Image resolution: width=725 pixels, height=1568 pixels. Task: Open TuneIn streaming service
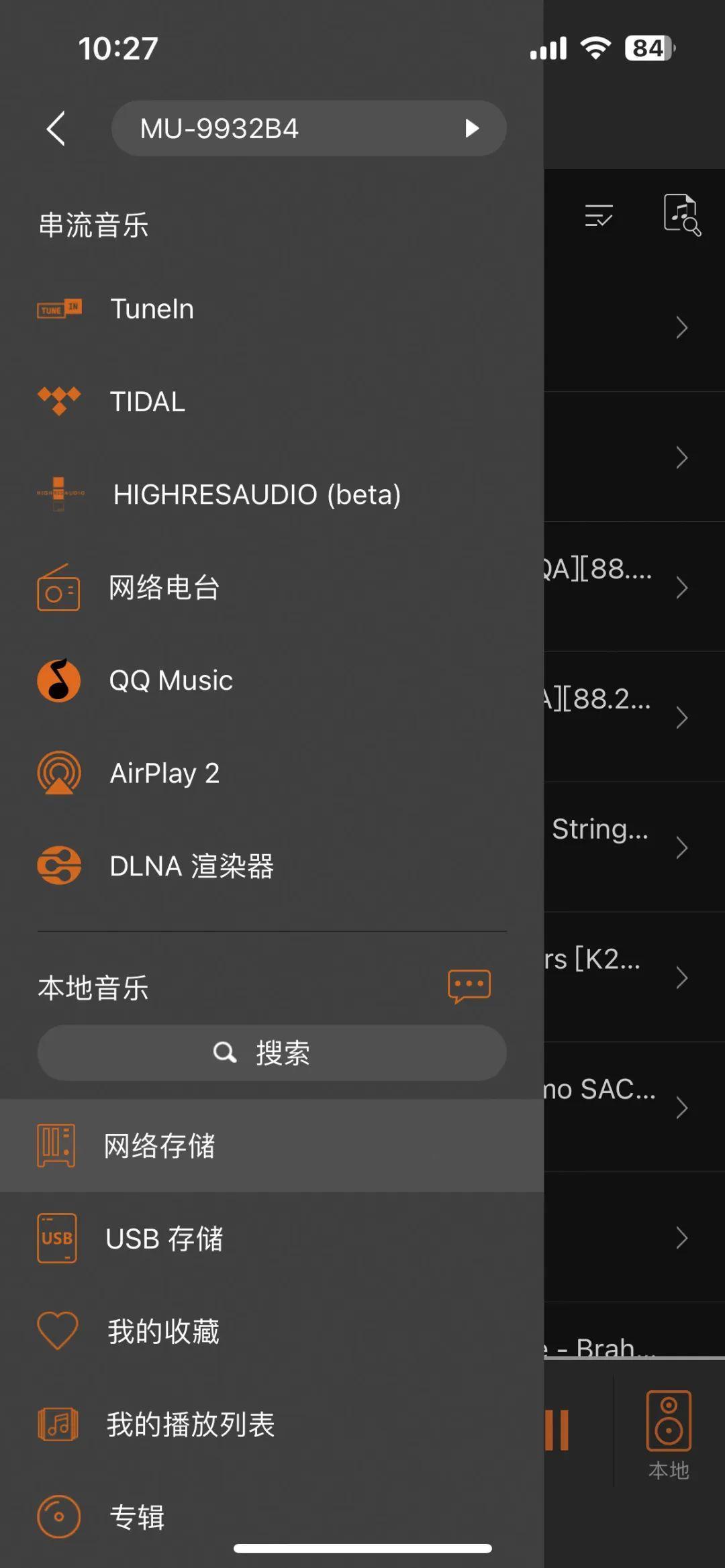coord(272,309)
